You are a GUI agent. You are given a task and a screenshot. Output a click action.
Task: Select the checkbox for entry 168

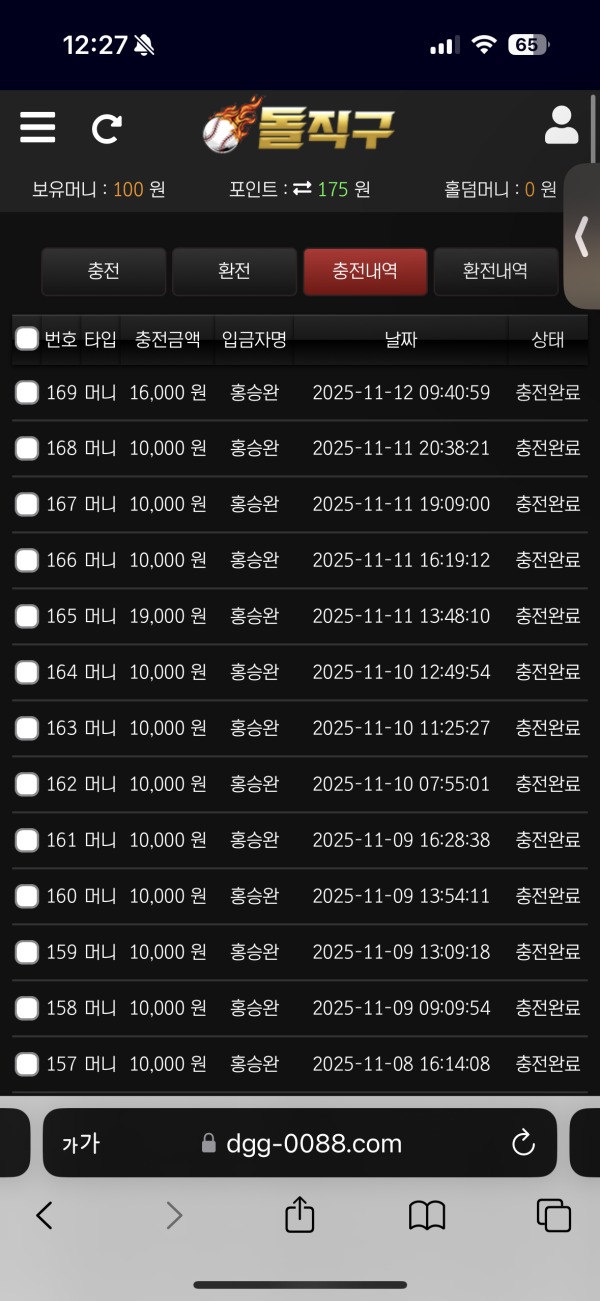pos(27,449)
